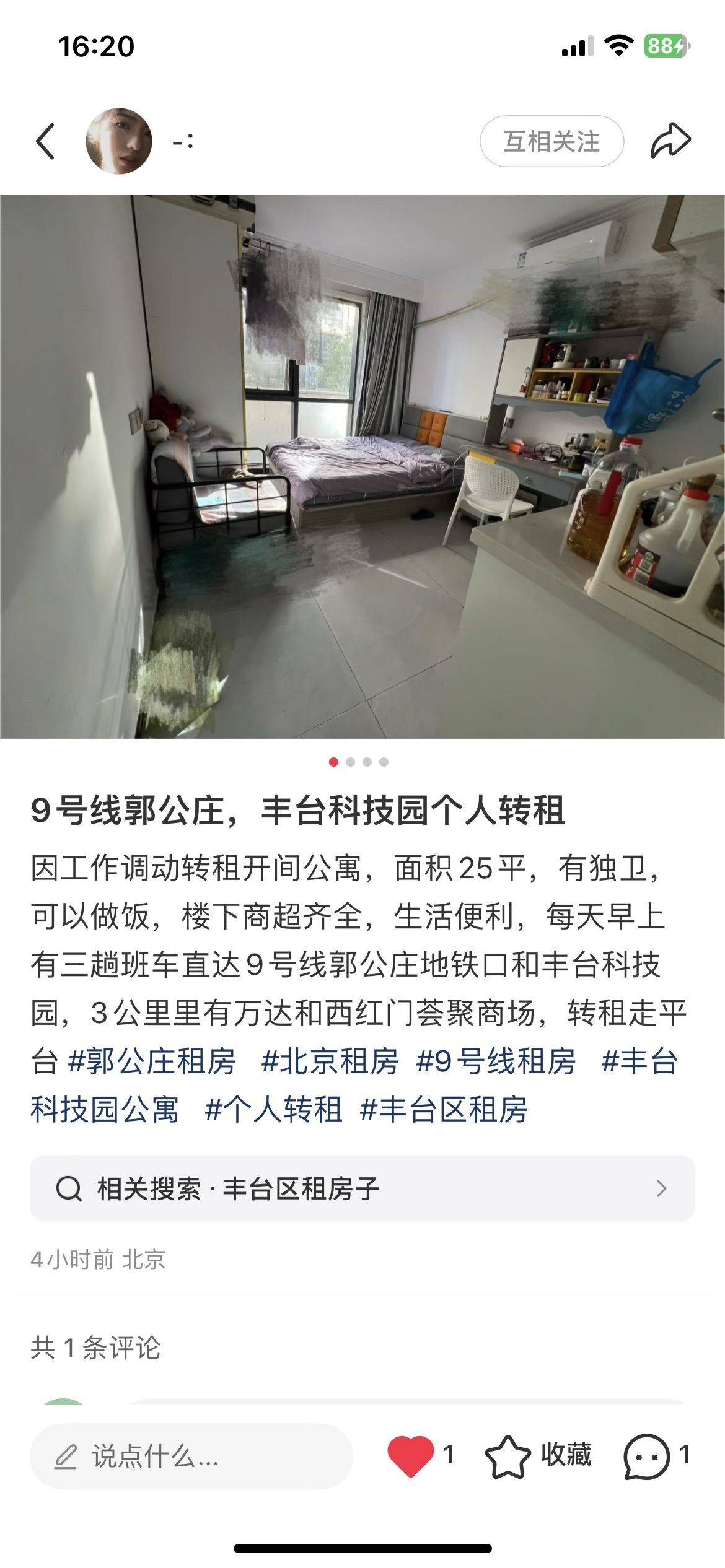
Task: Open the author's profile avatar
Action: 118,141
